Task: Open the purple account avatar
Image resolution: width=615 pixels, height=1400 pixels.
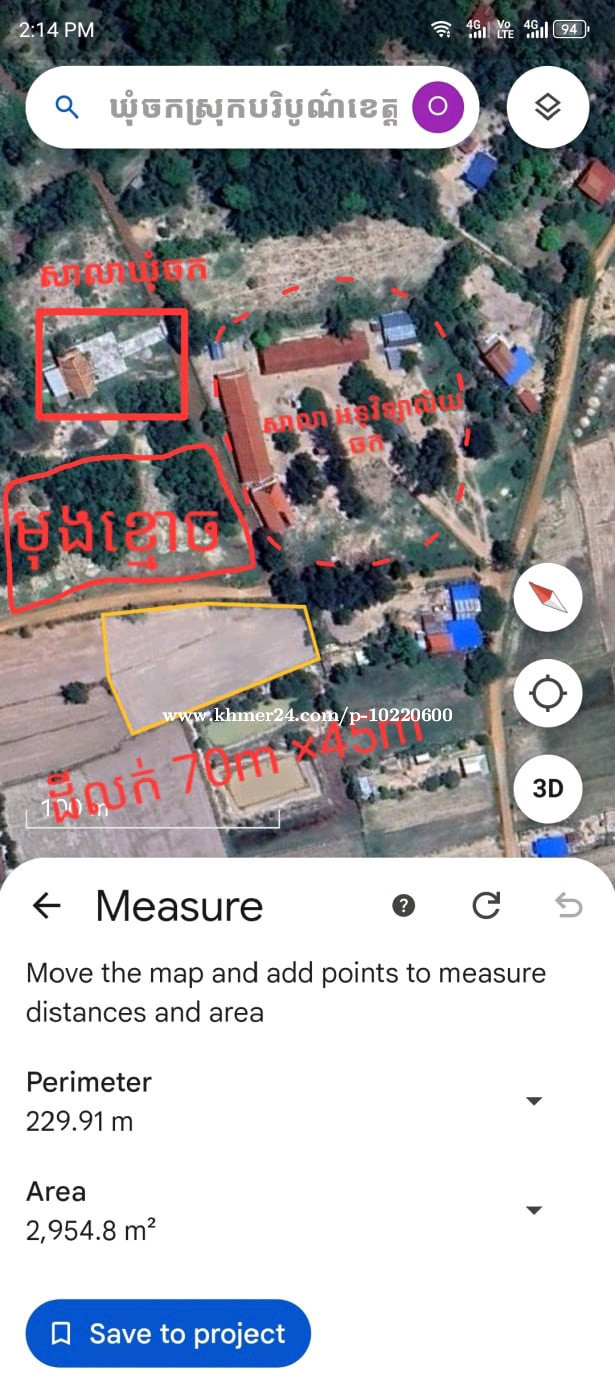Action: [438, 107]
